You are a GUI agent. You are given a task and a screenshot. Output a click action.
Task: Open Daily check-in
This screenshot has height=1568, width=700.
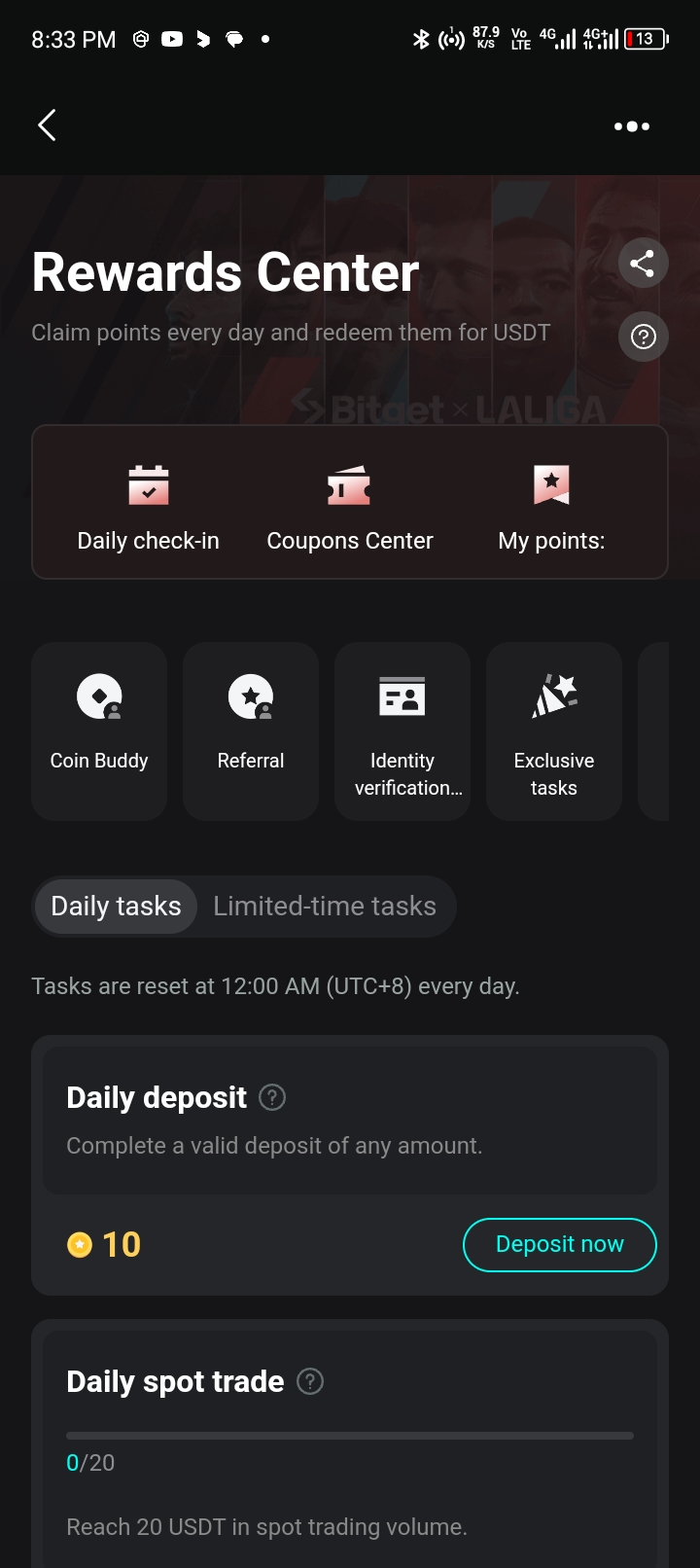click(149, 506)
